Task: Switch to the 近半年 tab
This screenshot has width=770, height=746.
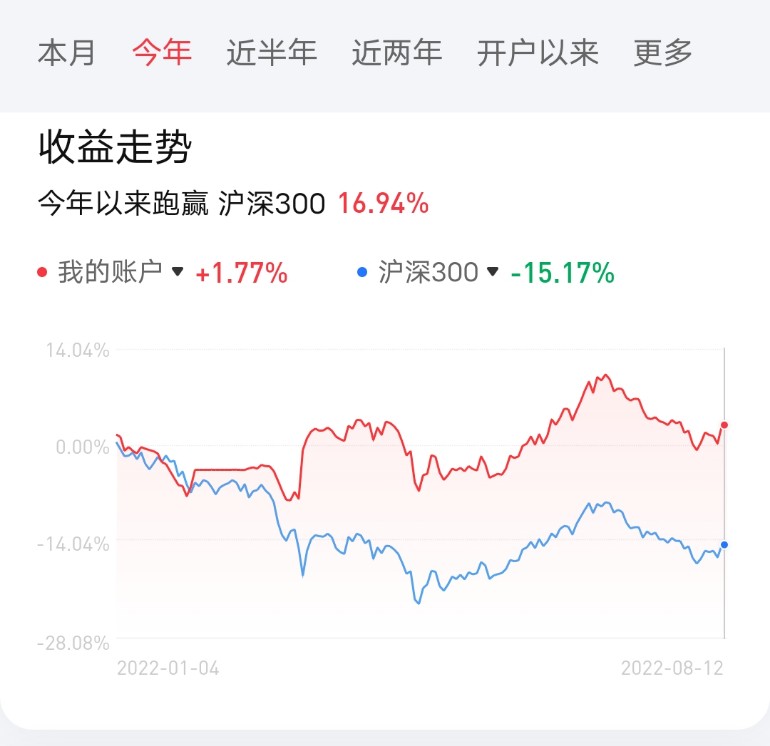Action: click(x=271, y=53)
